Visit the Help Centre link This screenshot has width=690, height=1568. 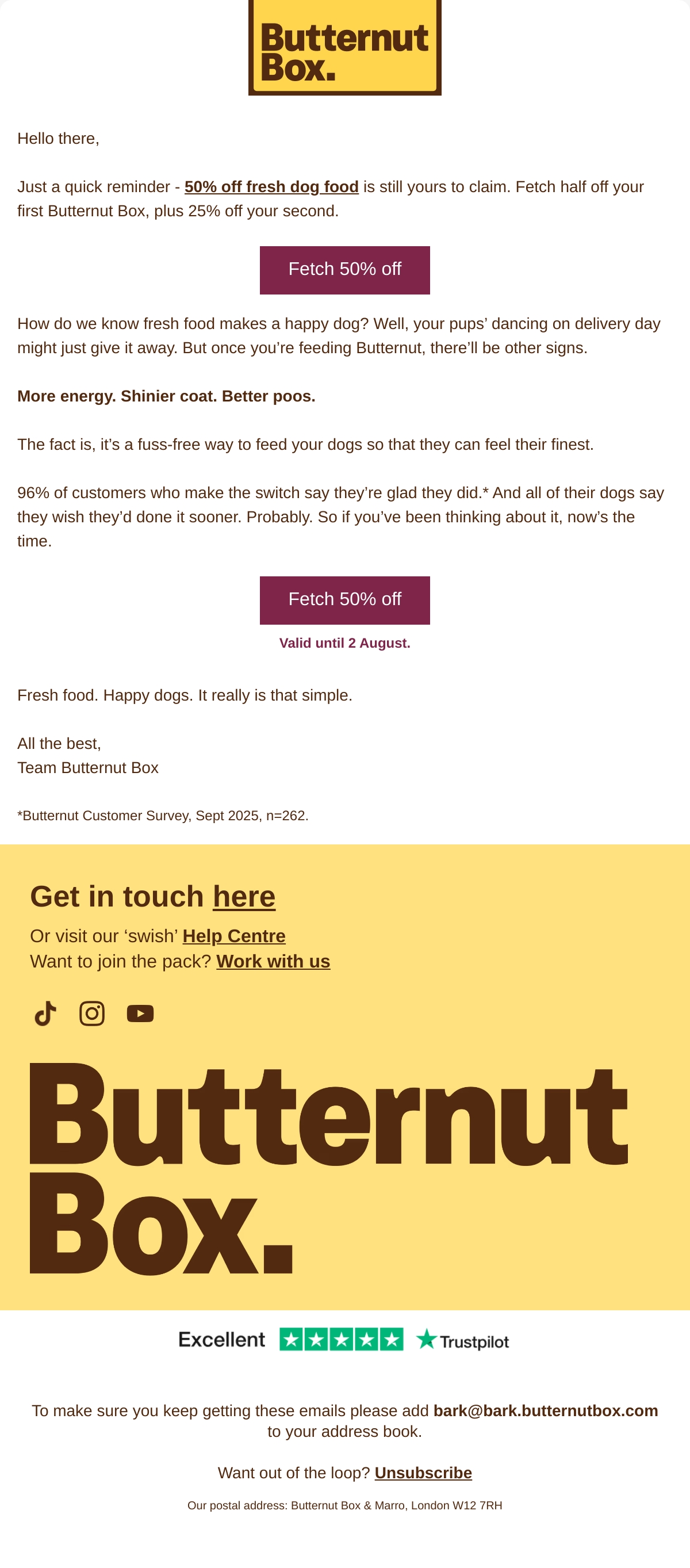233,936
